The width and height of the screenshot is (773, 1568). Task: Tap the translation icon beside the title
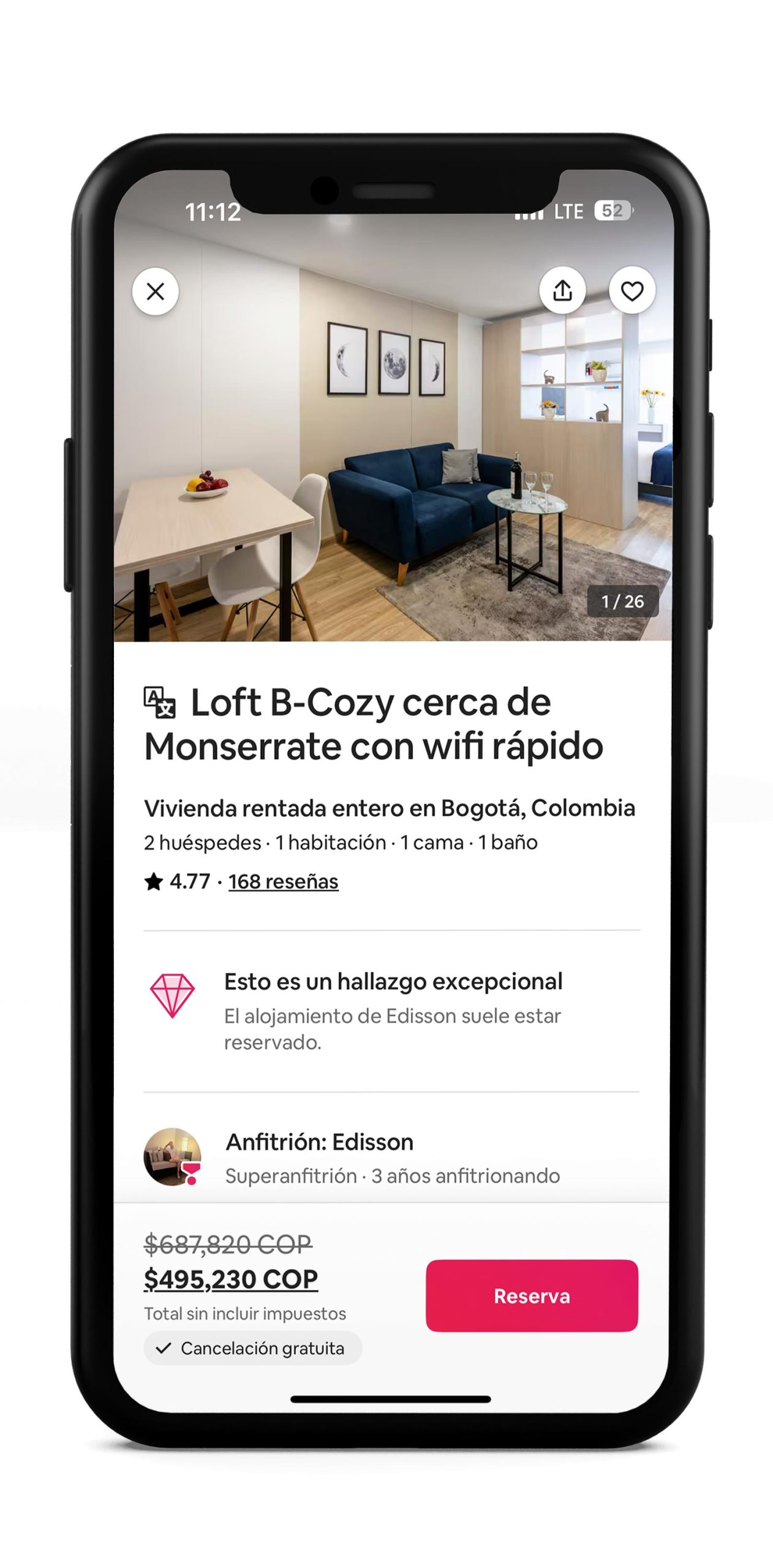(159, 702)
